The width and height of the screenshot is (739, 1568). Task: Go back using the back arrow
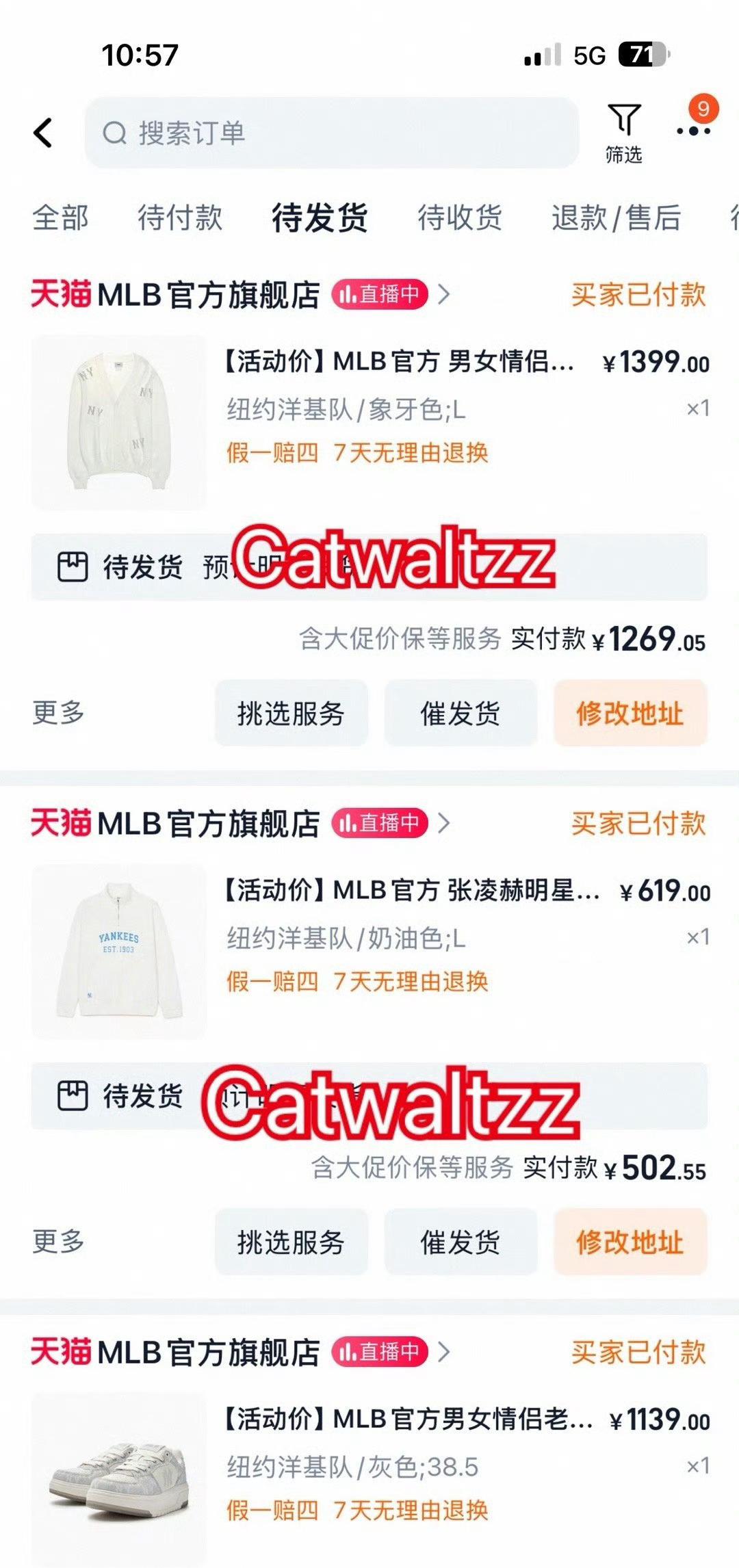(x=43, y=133)
